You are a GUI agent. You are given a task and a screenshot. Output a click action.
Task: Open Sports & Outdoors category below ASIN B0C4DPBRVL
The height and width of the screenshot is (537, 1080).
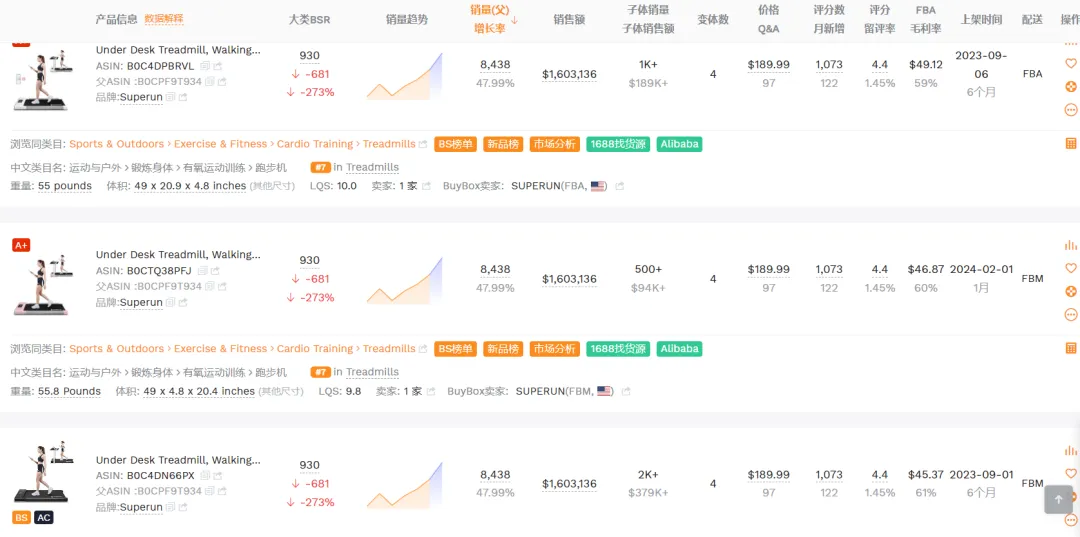(x=116, y=144)
